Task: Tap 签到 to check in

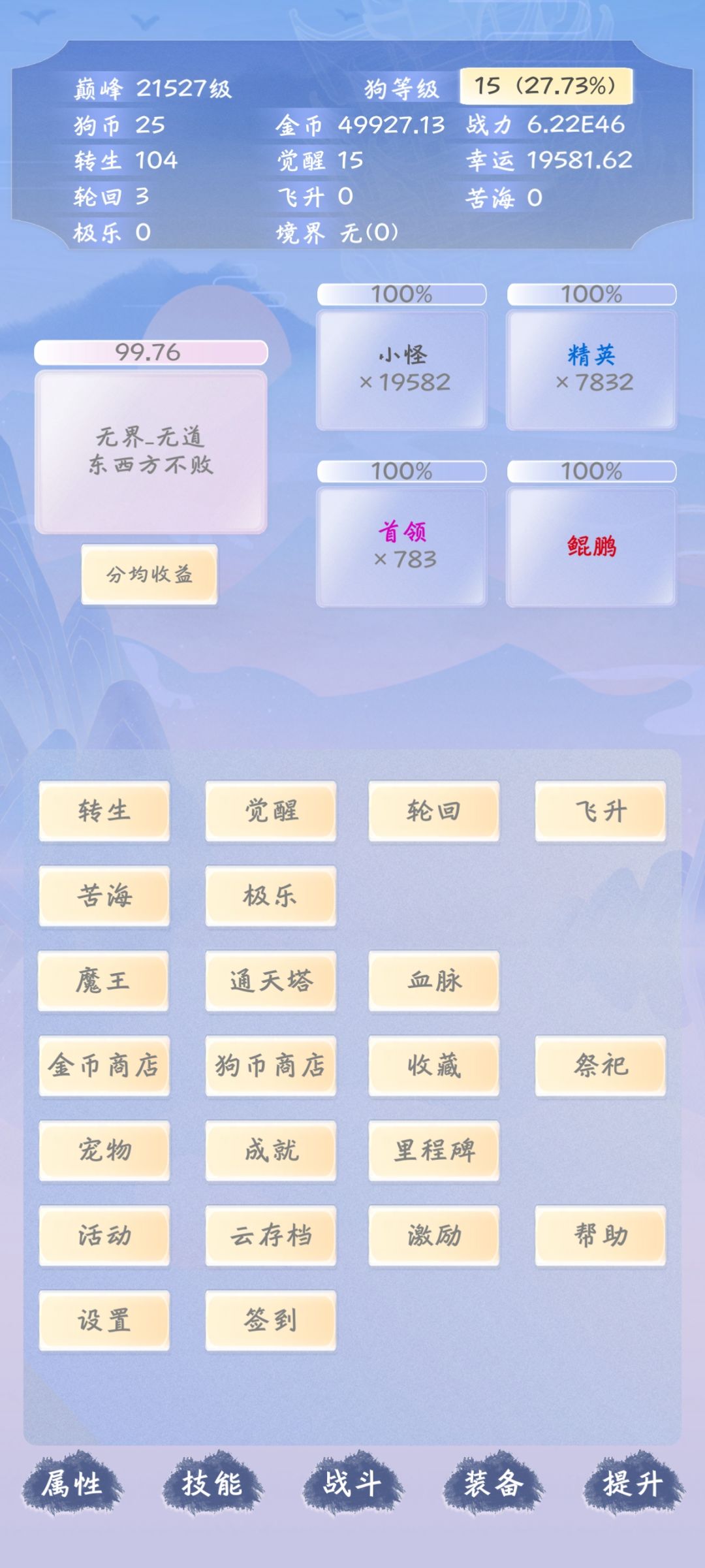Action: click(x=271, y=1320)
